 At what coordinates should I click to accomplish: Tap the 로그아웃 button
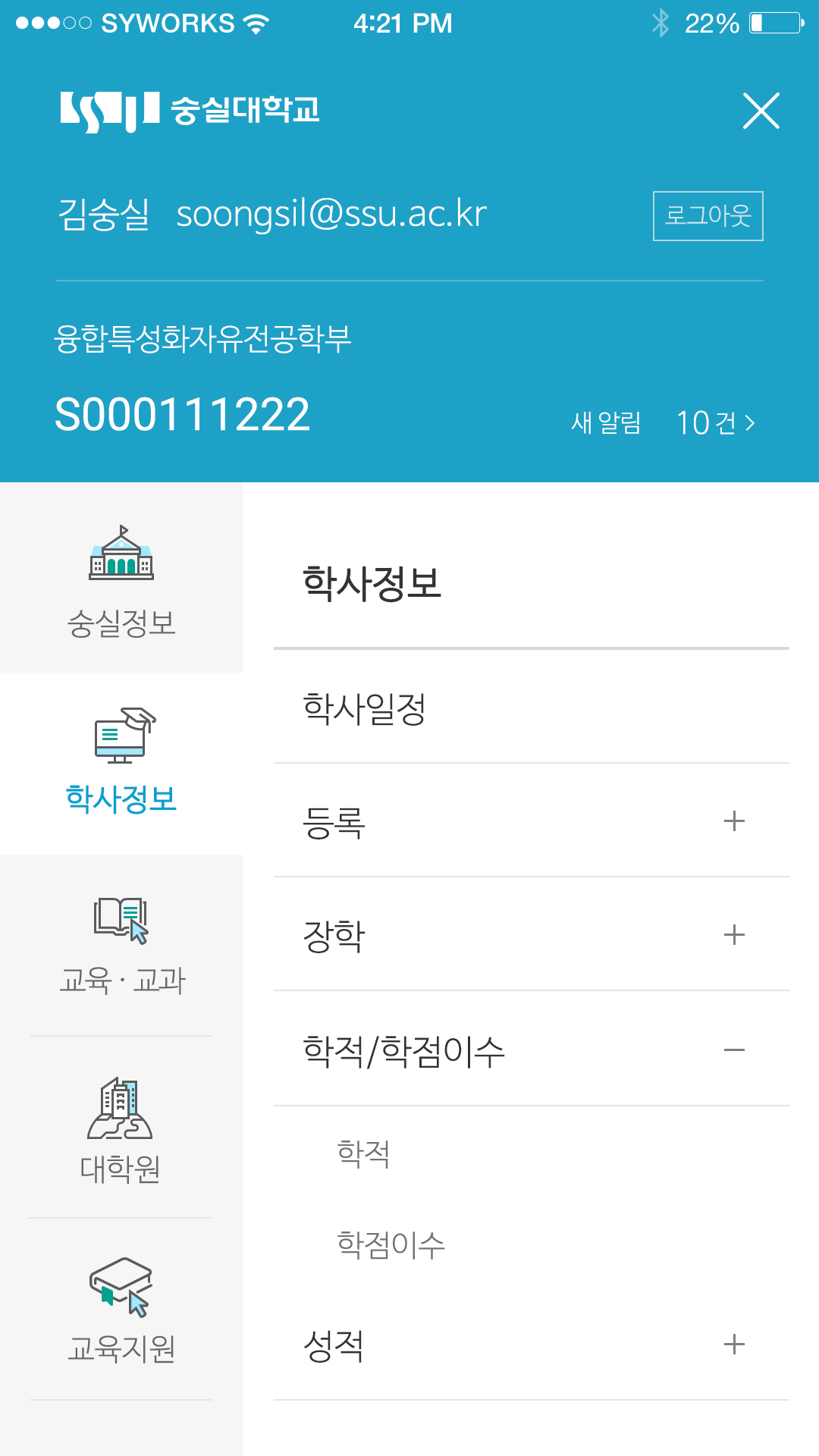(x=708, y=216)
